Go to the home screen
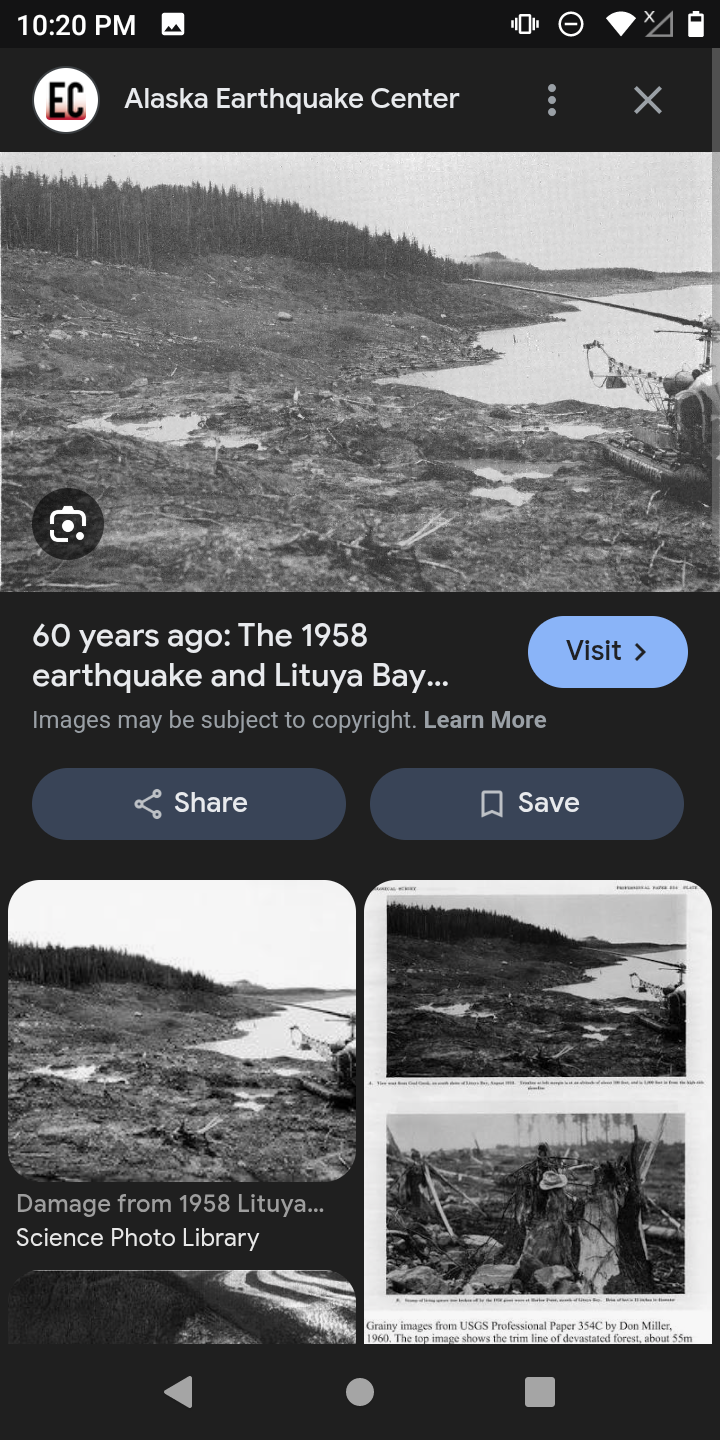Viewport: 720px width, 1440px height. coord(360,1392)
